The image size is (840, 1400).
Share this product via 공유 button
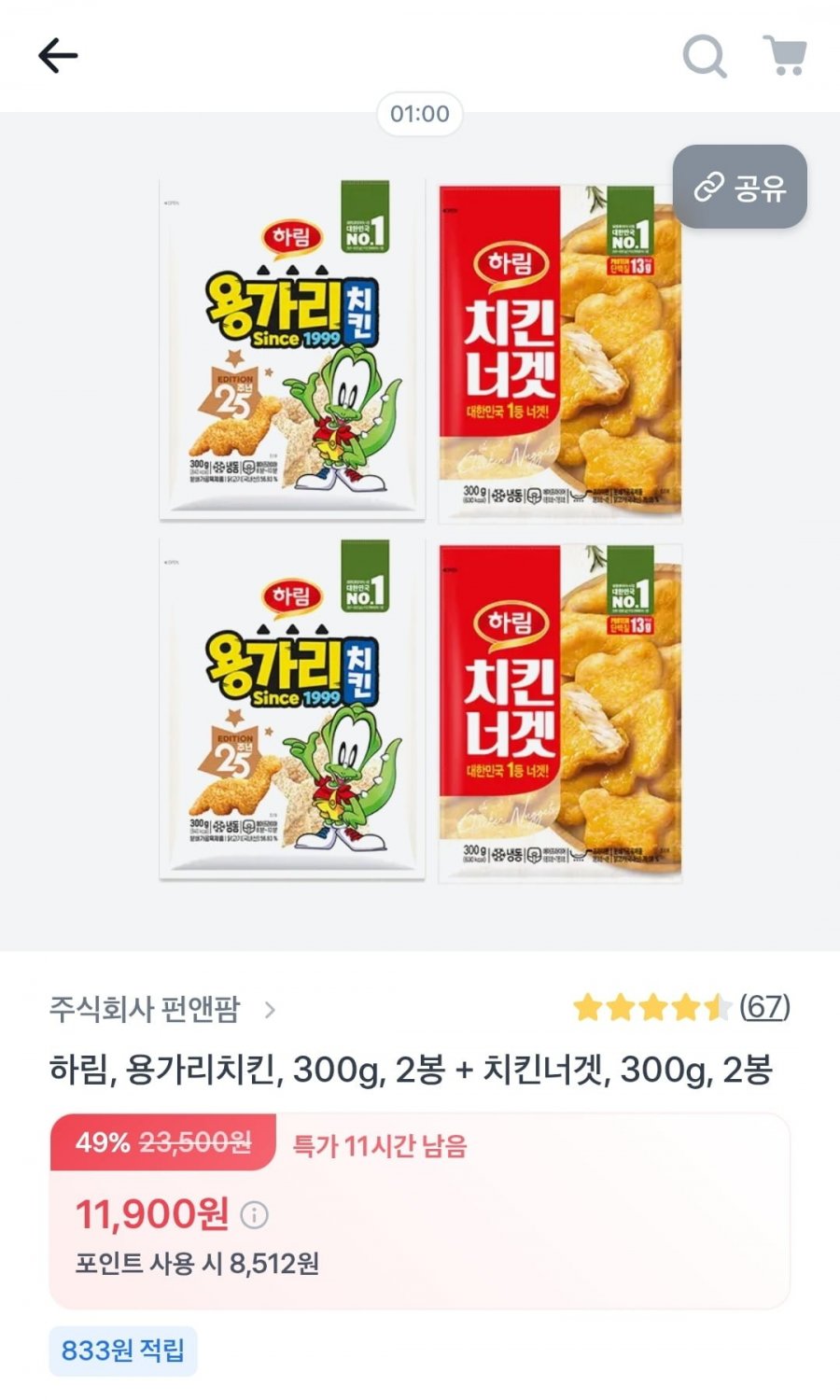(x=740, y=188)
